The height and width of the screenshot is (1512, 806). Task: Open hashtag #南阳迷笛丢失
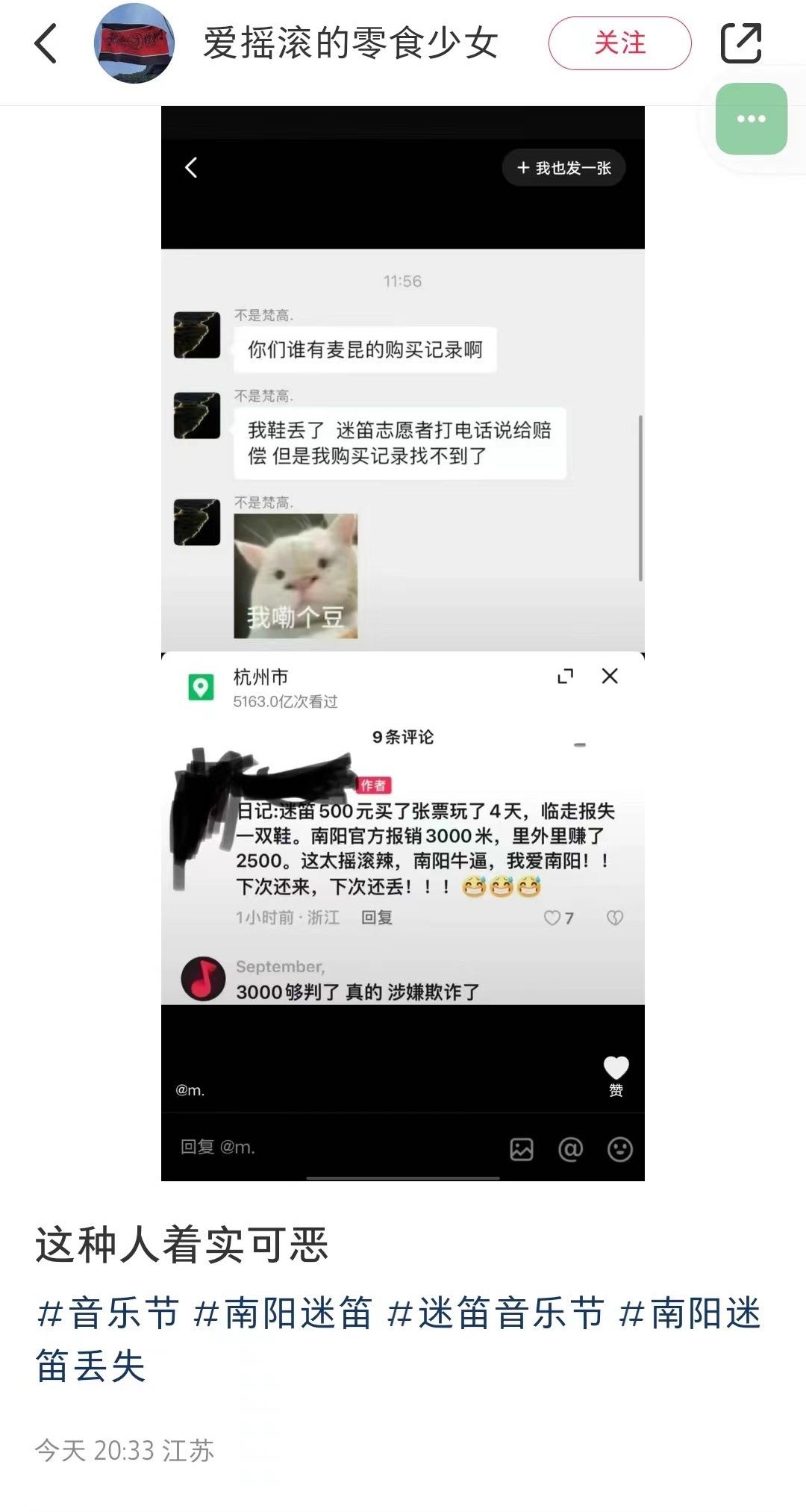coord(690,1313)
